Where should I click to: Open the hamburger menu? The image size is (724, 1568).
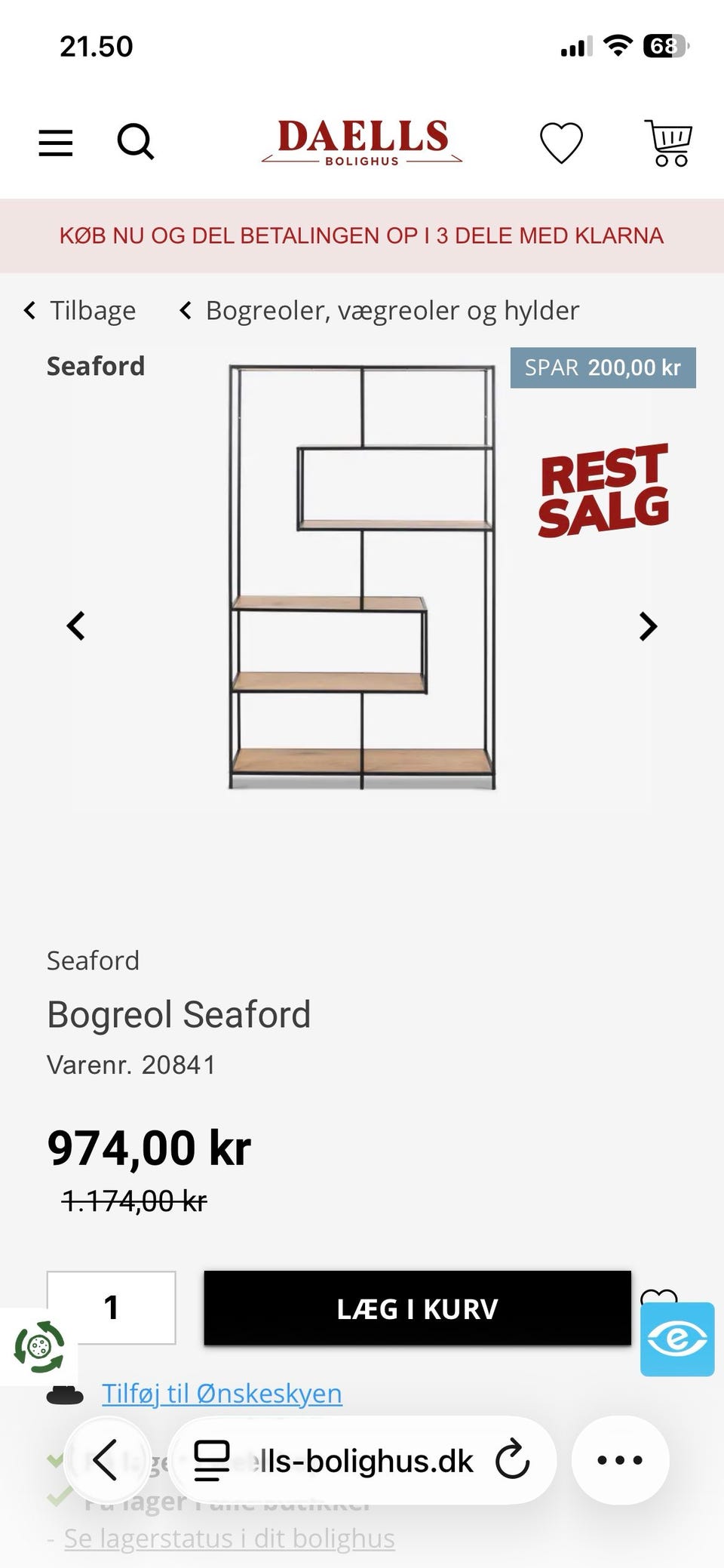[56, 142]
